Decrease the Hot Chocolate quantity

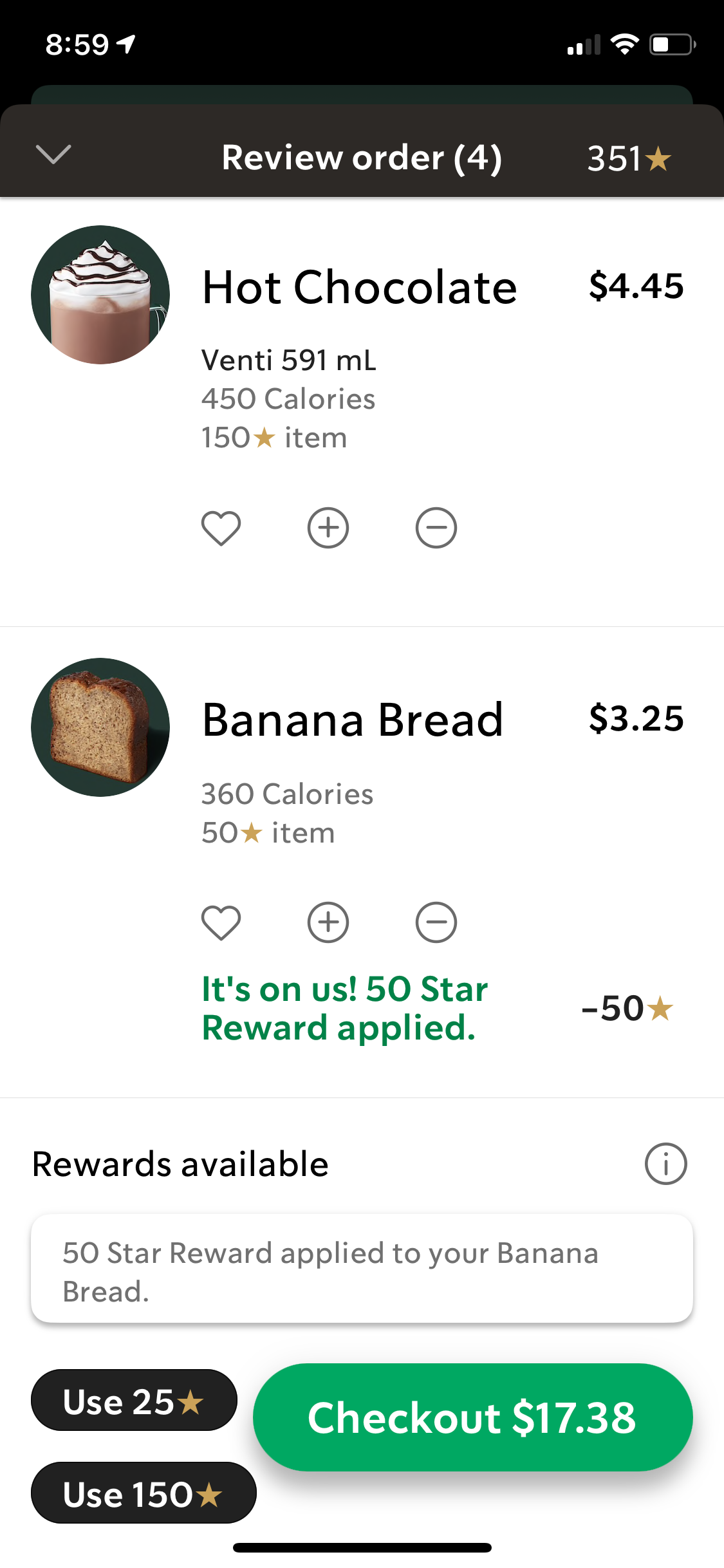coord(436,527)
